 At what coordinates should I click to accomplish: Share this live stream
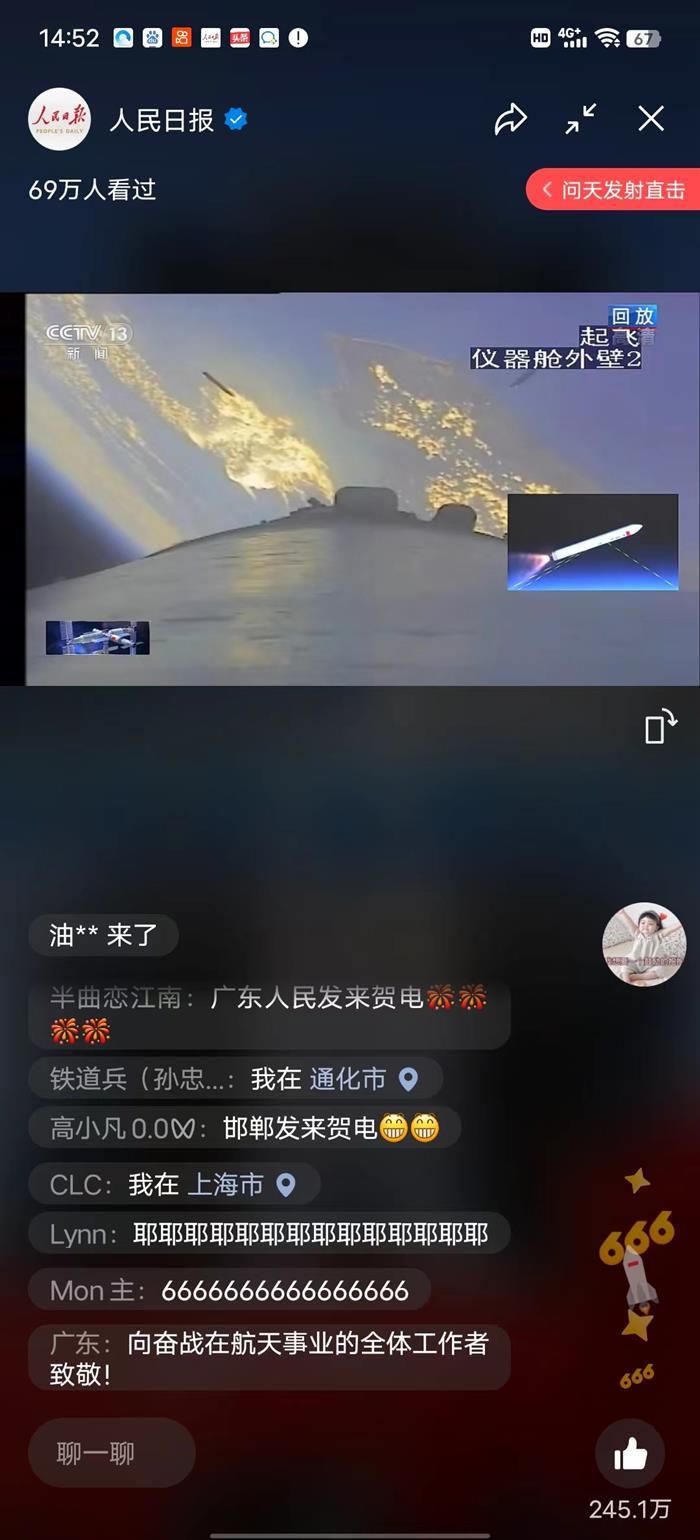pyautogui.click(x=511, y=120)
